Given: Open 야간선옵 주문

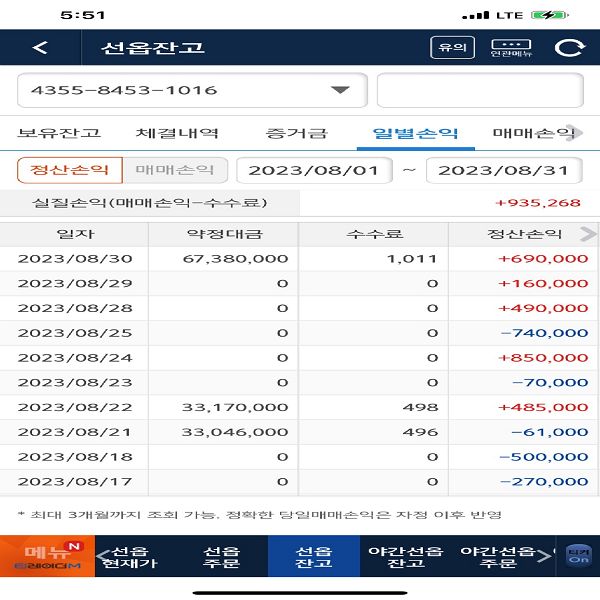Looking at the screenshot, I should (x=495, y=556).
